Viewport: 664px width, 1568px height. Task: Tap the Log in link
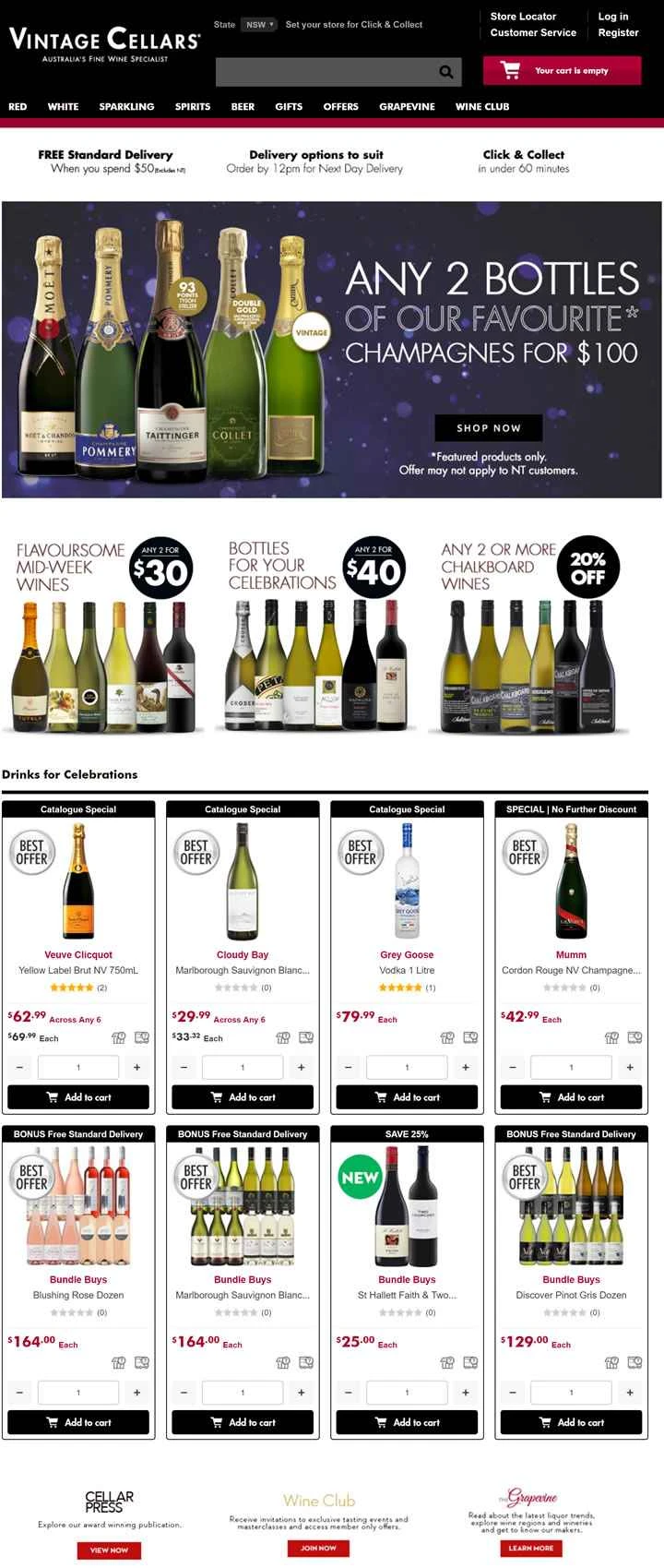pos(613,17)
